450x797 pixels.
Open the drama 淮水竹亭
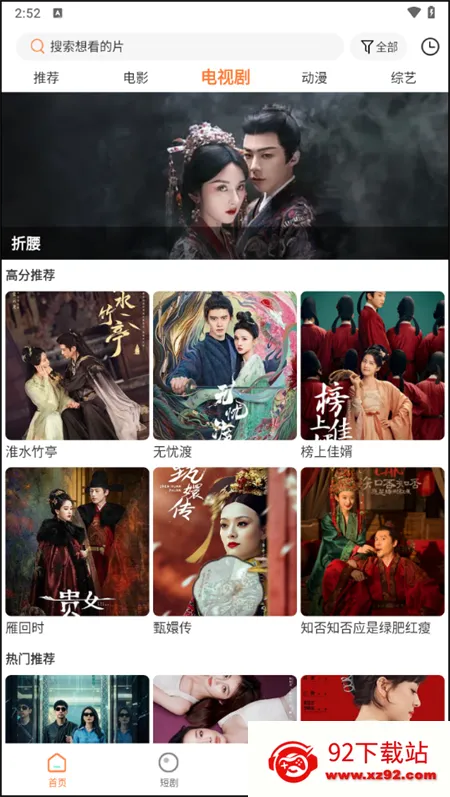77,375
